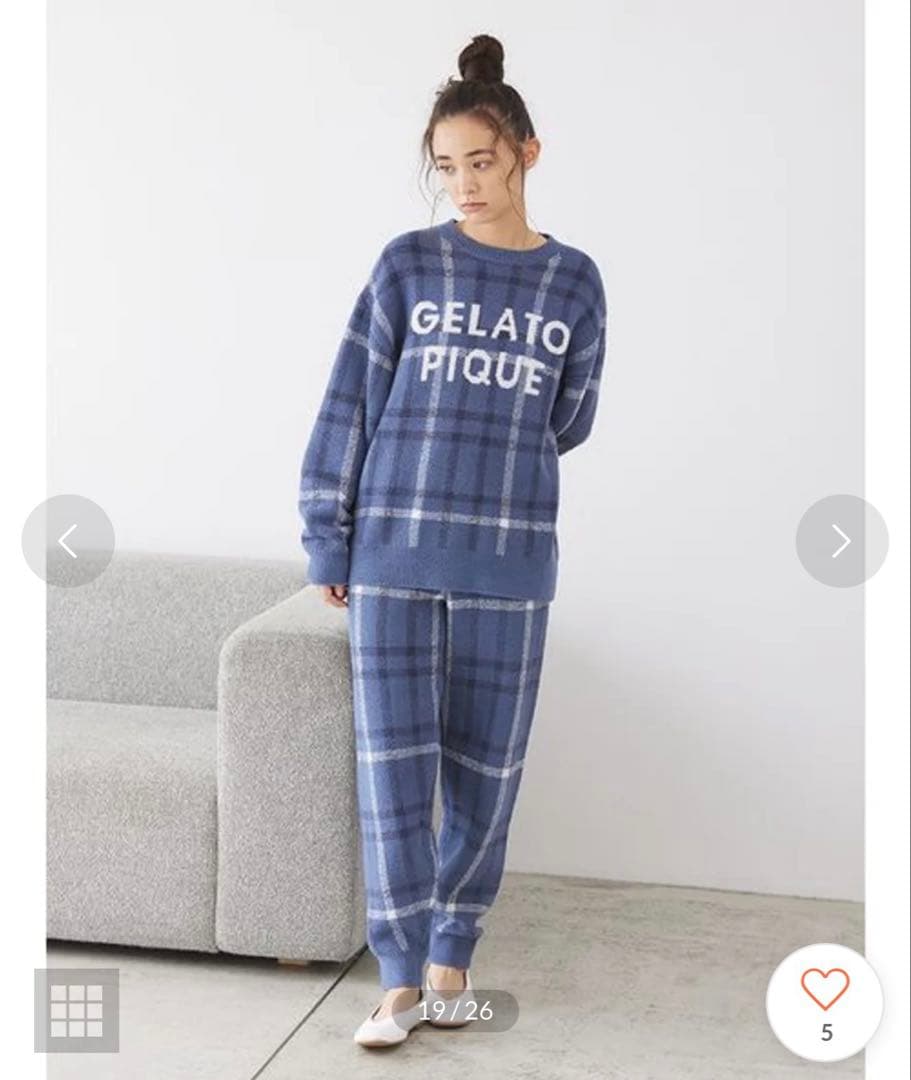This screenshot has width=911, height=1080.
Task: Go to the previous product photo
Action: click(x=68, y=541)
